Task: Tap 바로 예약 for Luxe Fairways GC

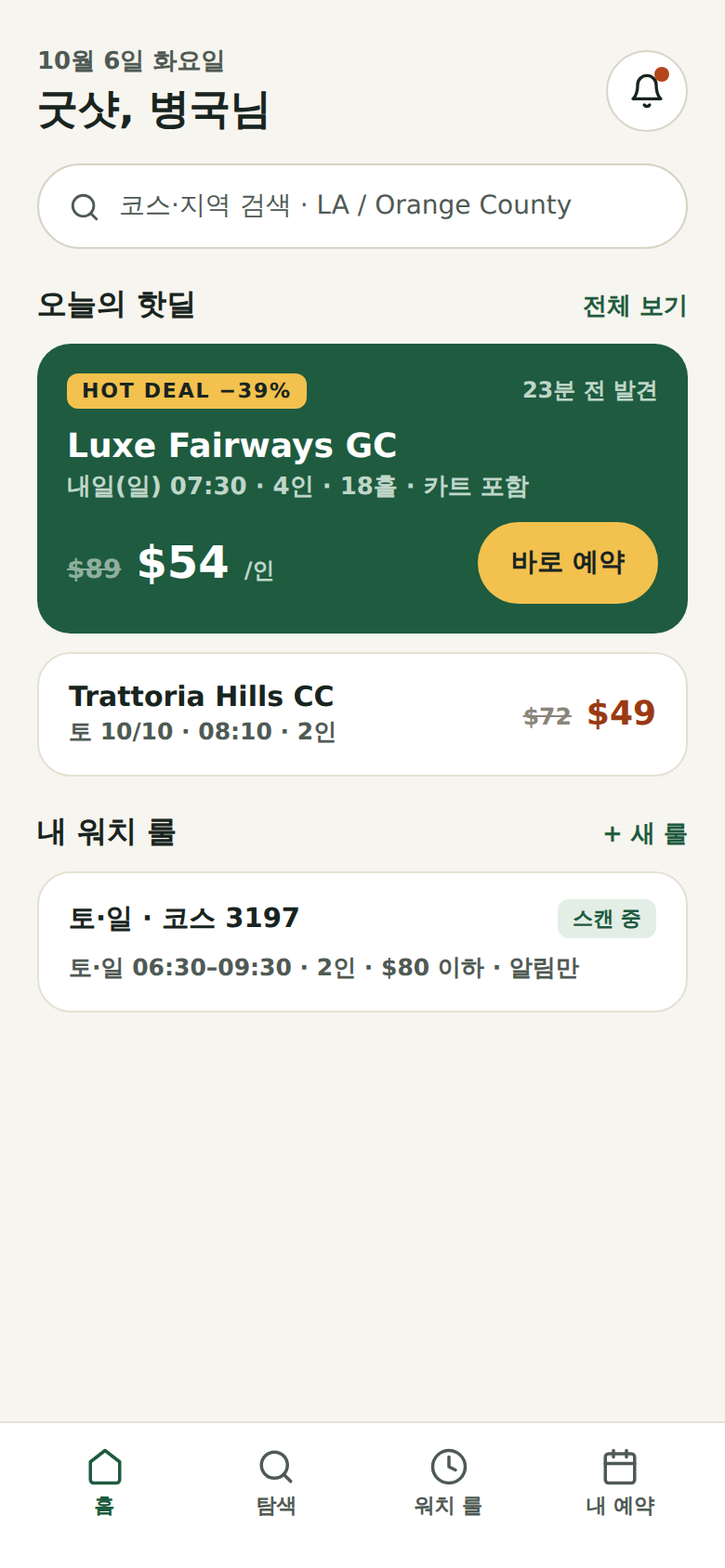Action: click(x=568, y=563)
